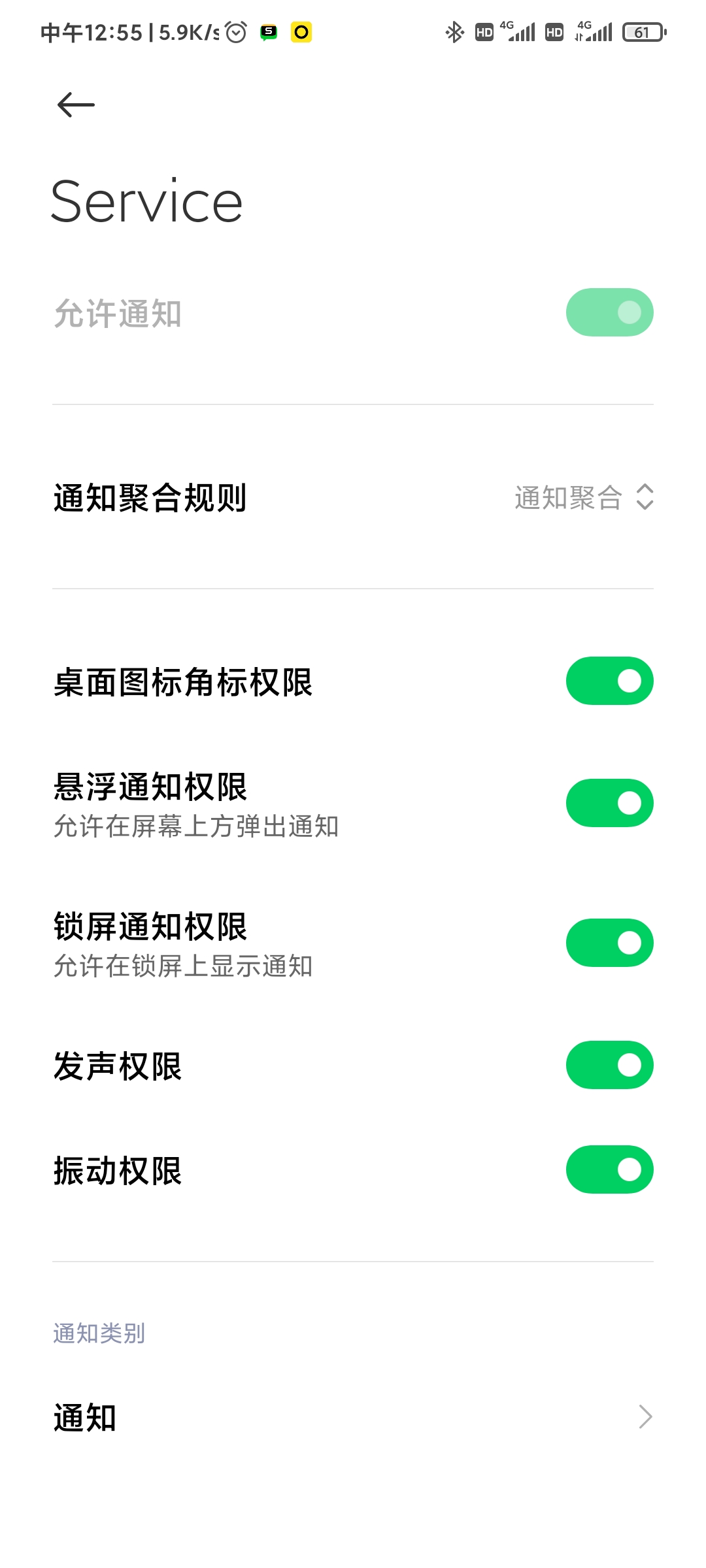Switch off 发声权限

609,1065
